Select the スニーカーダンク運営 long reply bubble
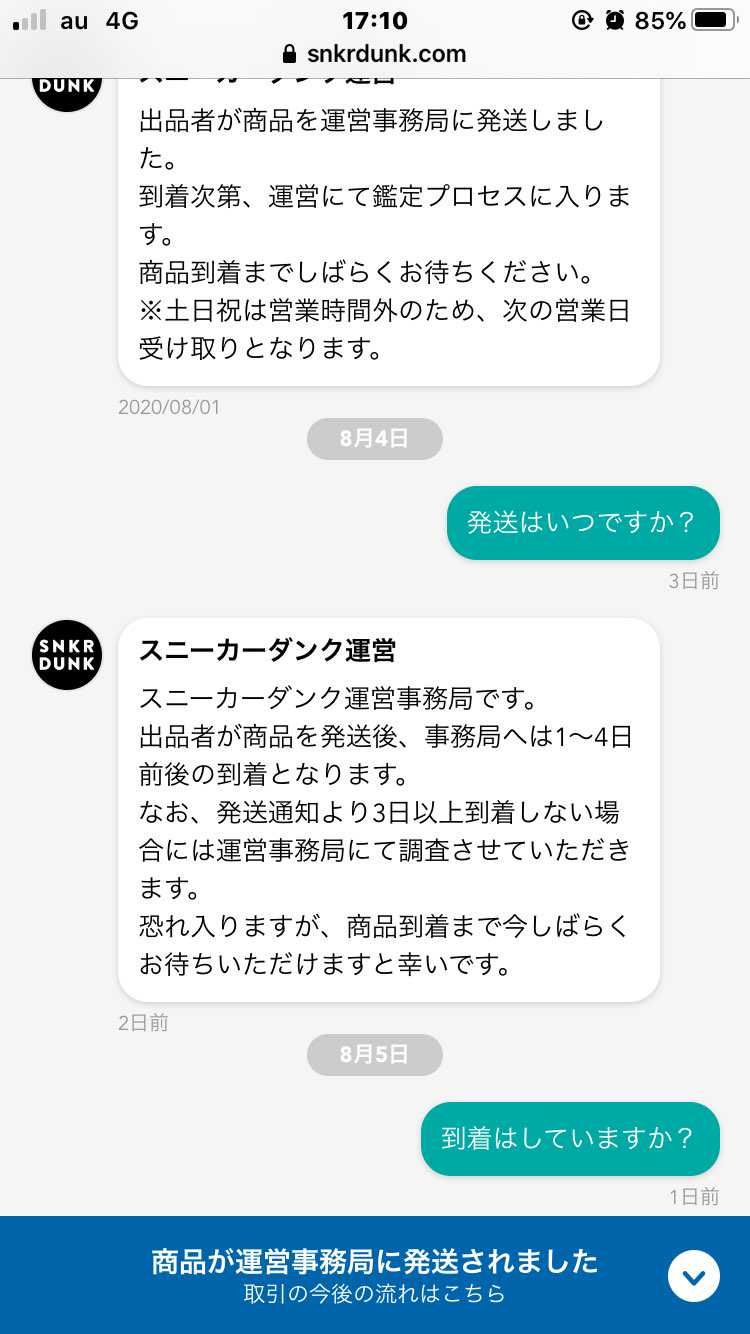The width and height of the screenshot is (750, 1334). [x=390, y=810]
